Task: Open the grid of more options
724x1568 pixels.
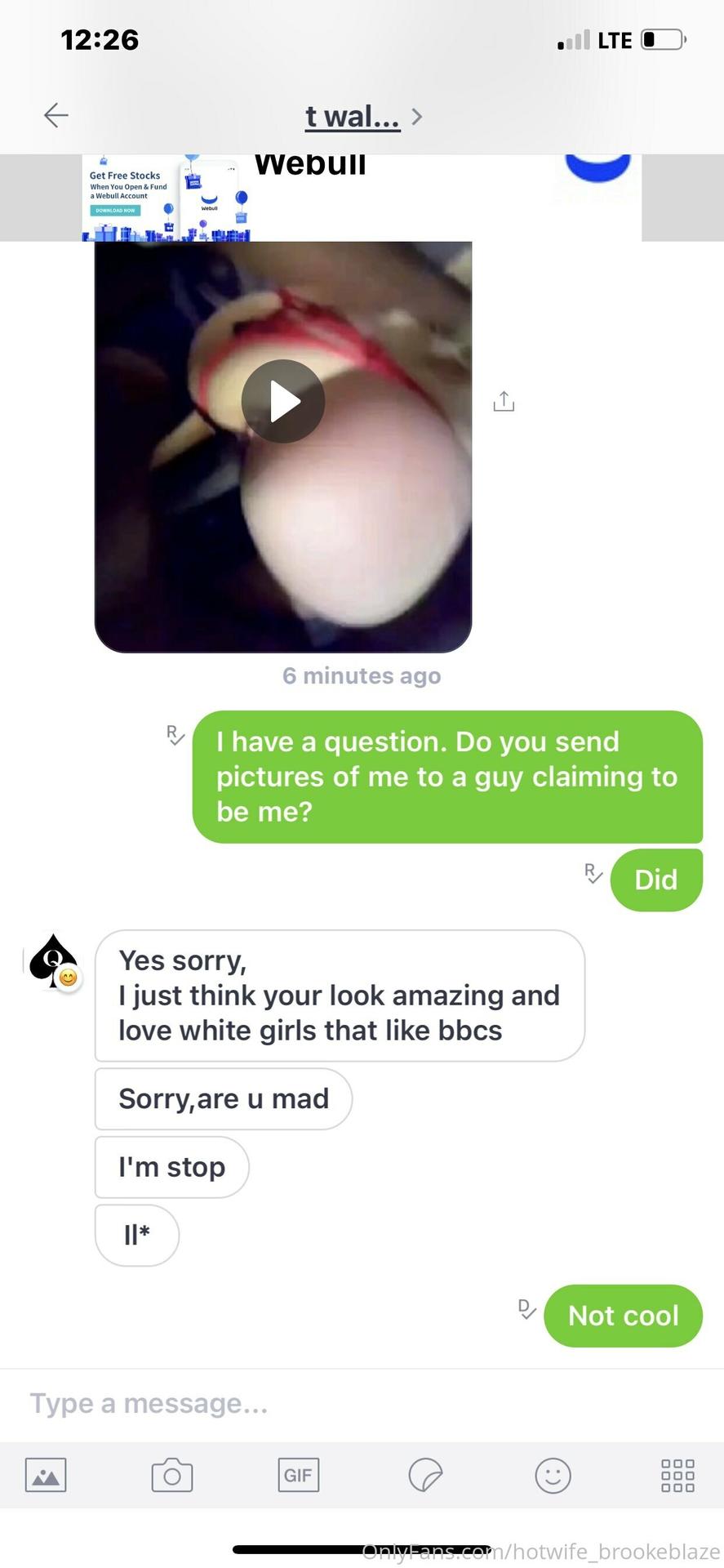Action: point(677,1476)
